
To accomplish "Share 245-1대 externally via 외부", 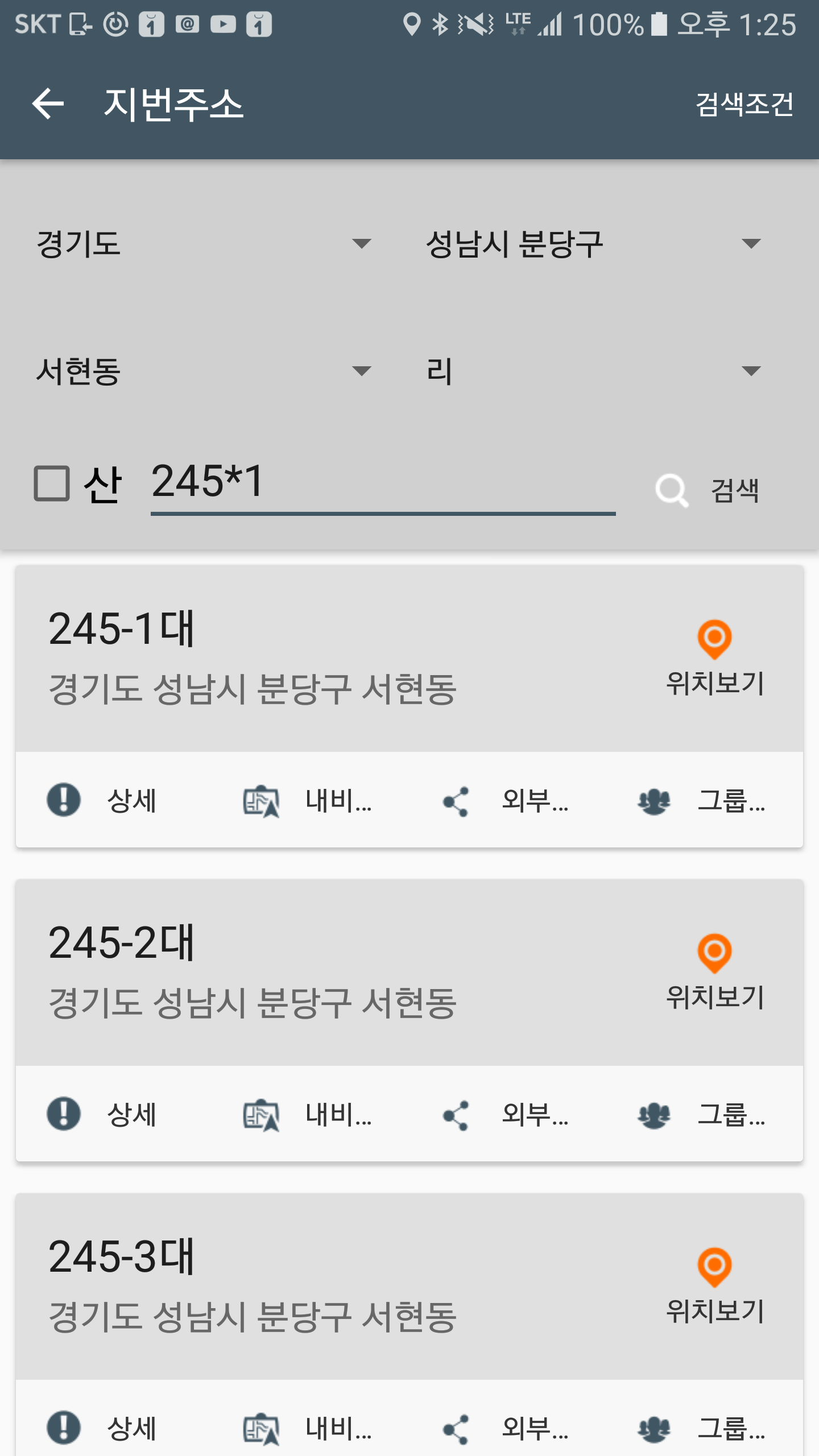I will [x=506, y=800].
